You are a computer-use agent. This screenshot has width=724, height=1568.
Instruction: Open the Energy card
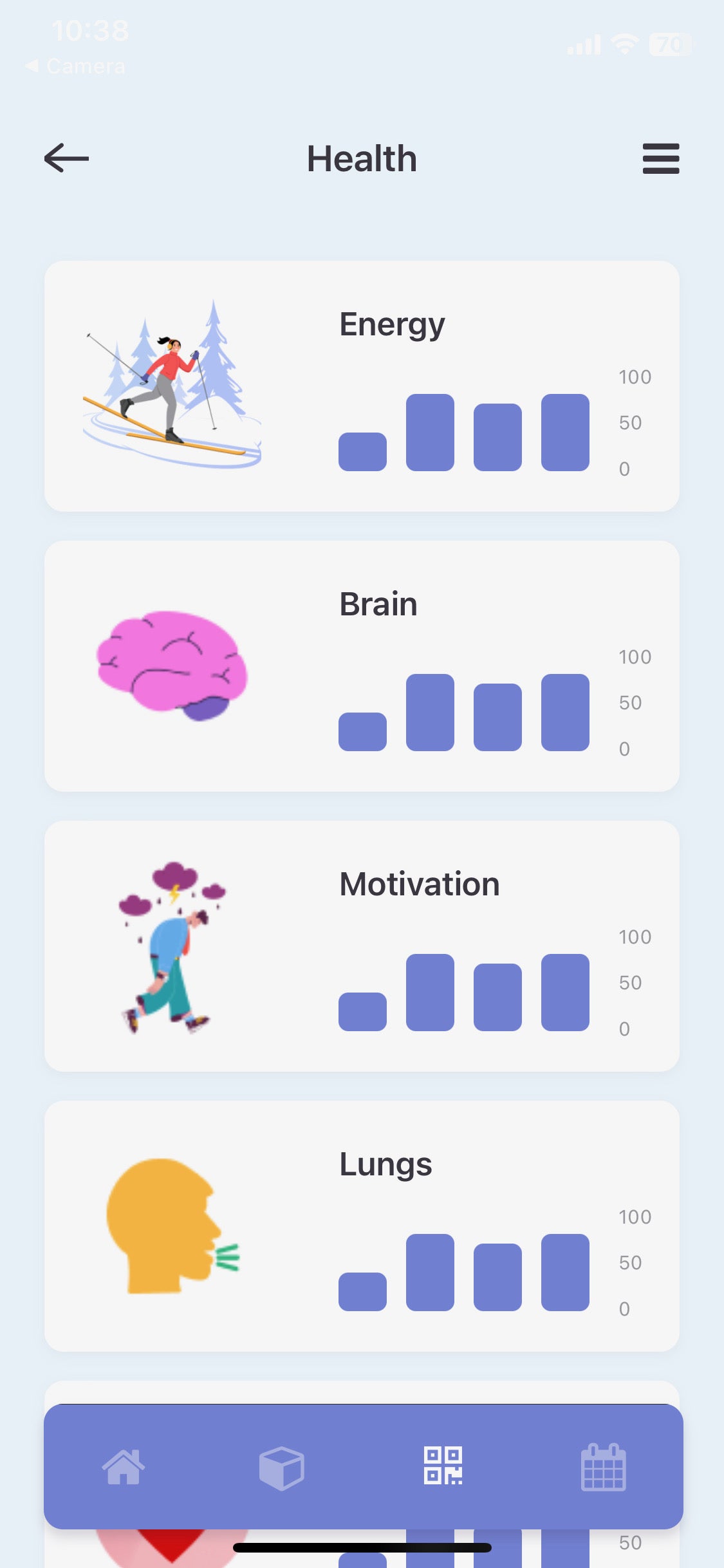(362, 386)
